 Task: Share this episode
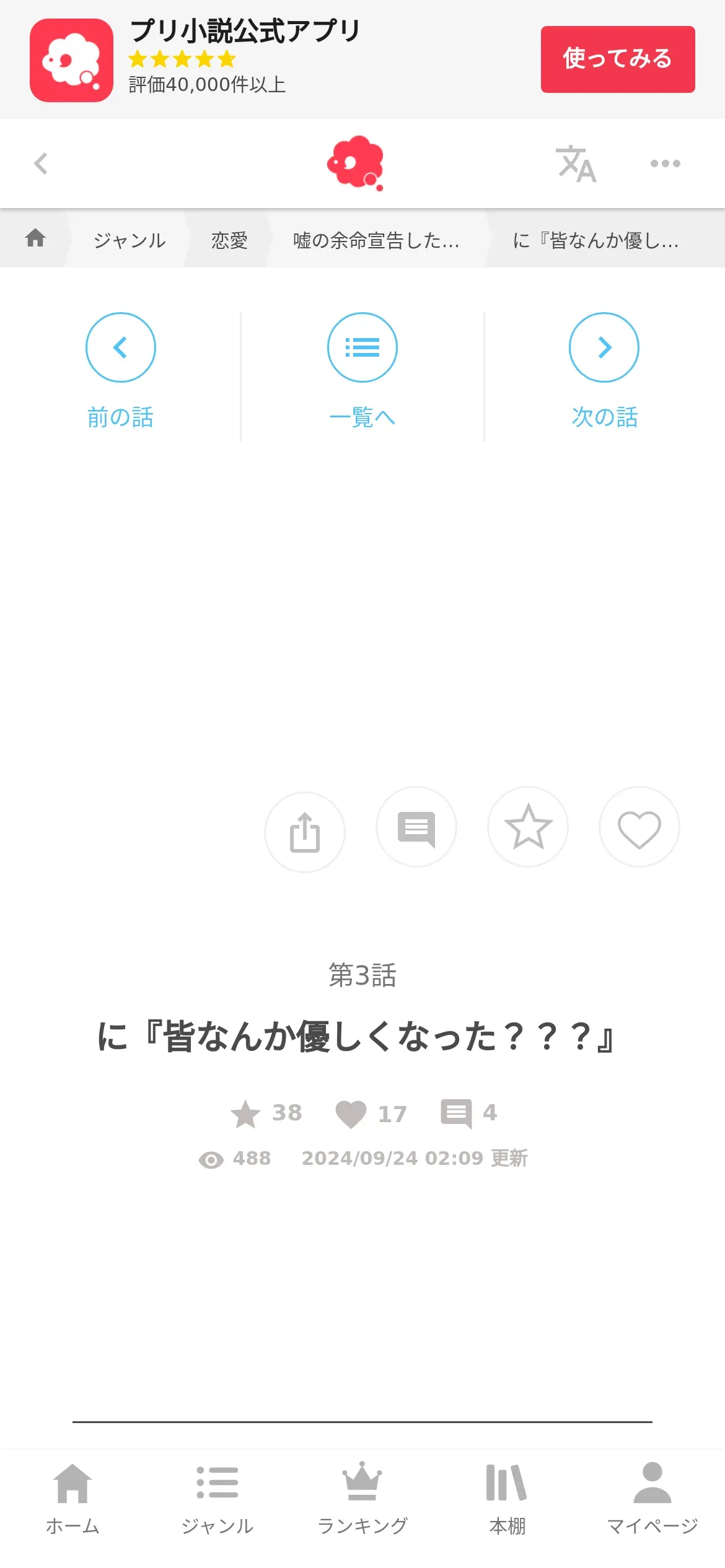305,832
